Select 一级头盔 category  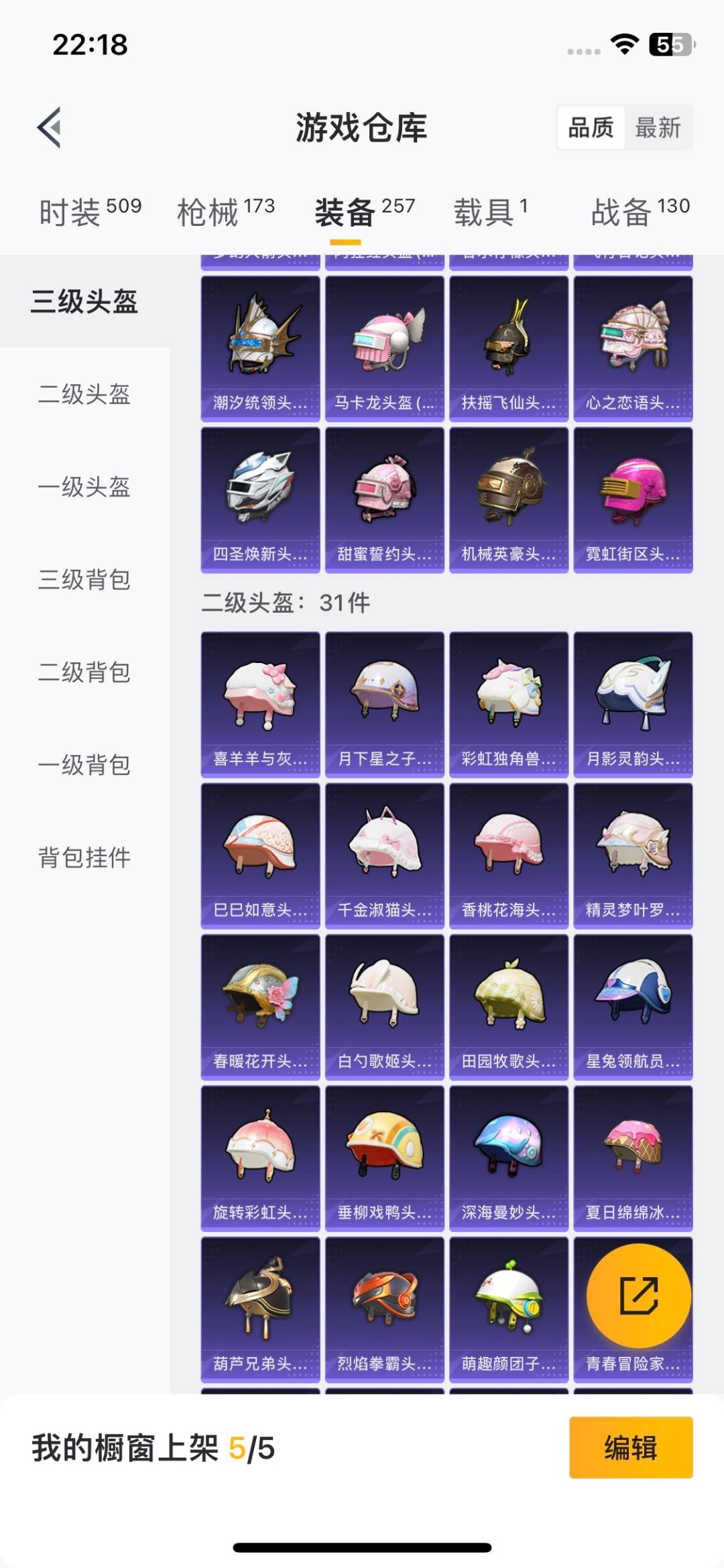pyautogui.click(x=84, y=487)
